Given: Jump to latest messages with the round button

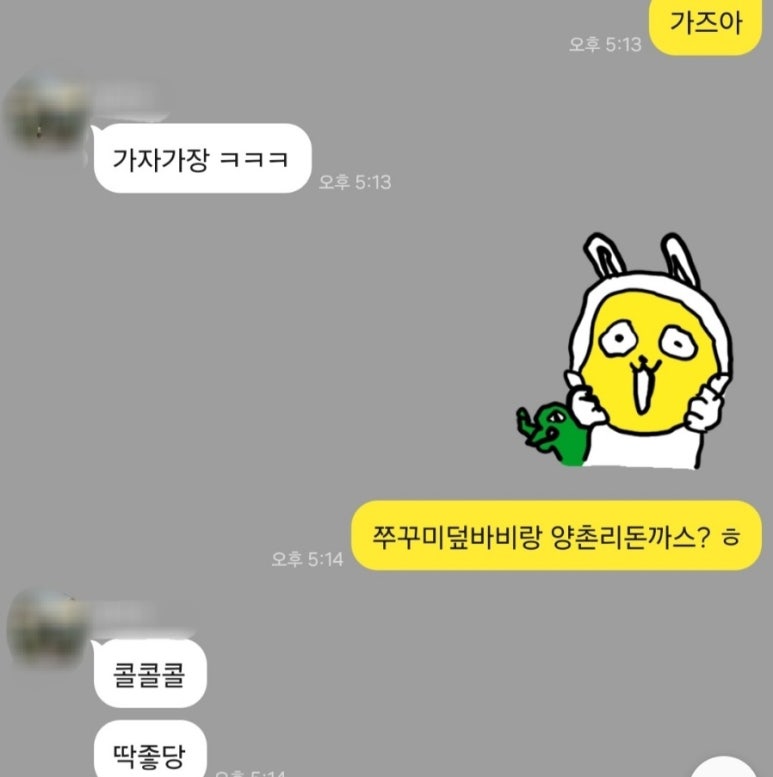Looking at the screenshot, I should 735,767.
